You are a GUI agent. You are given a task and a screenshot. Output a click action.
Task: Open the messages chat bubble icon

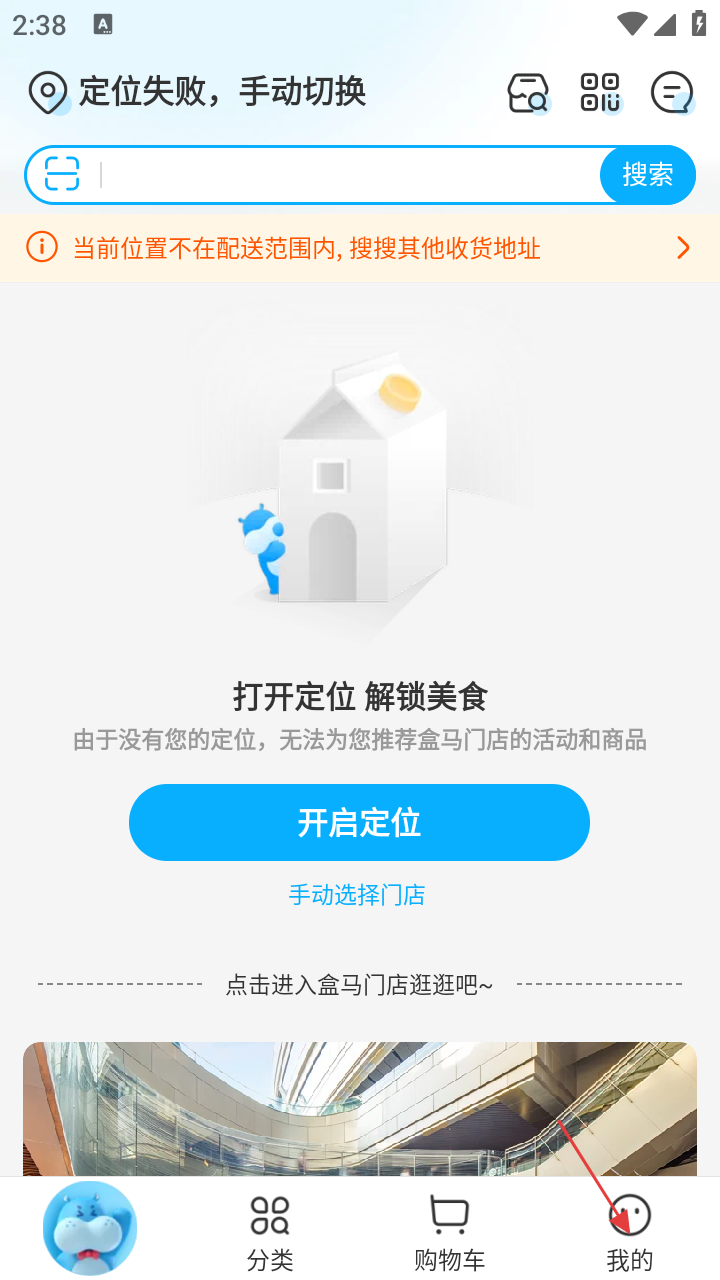pos(672,93)
